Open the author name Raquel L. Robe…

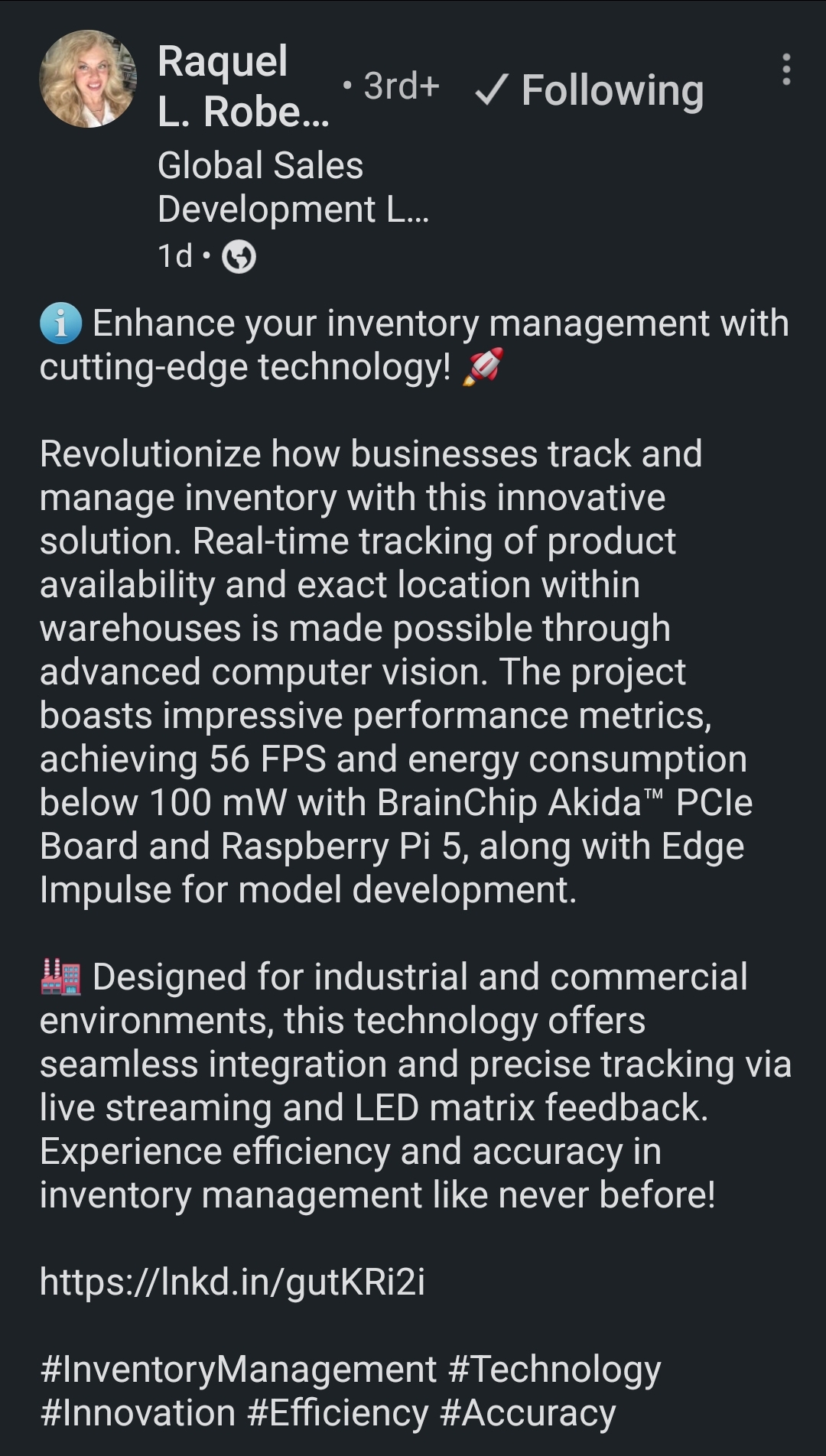click(x=243, y=86)
